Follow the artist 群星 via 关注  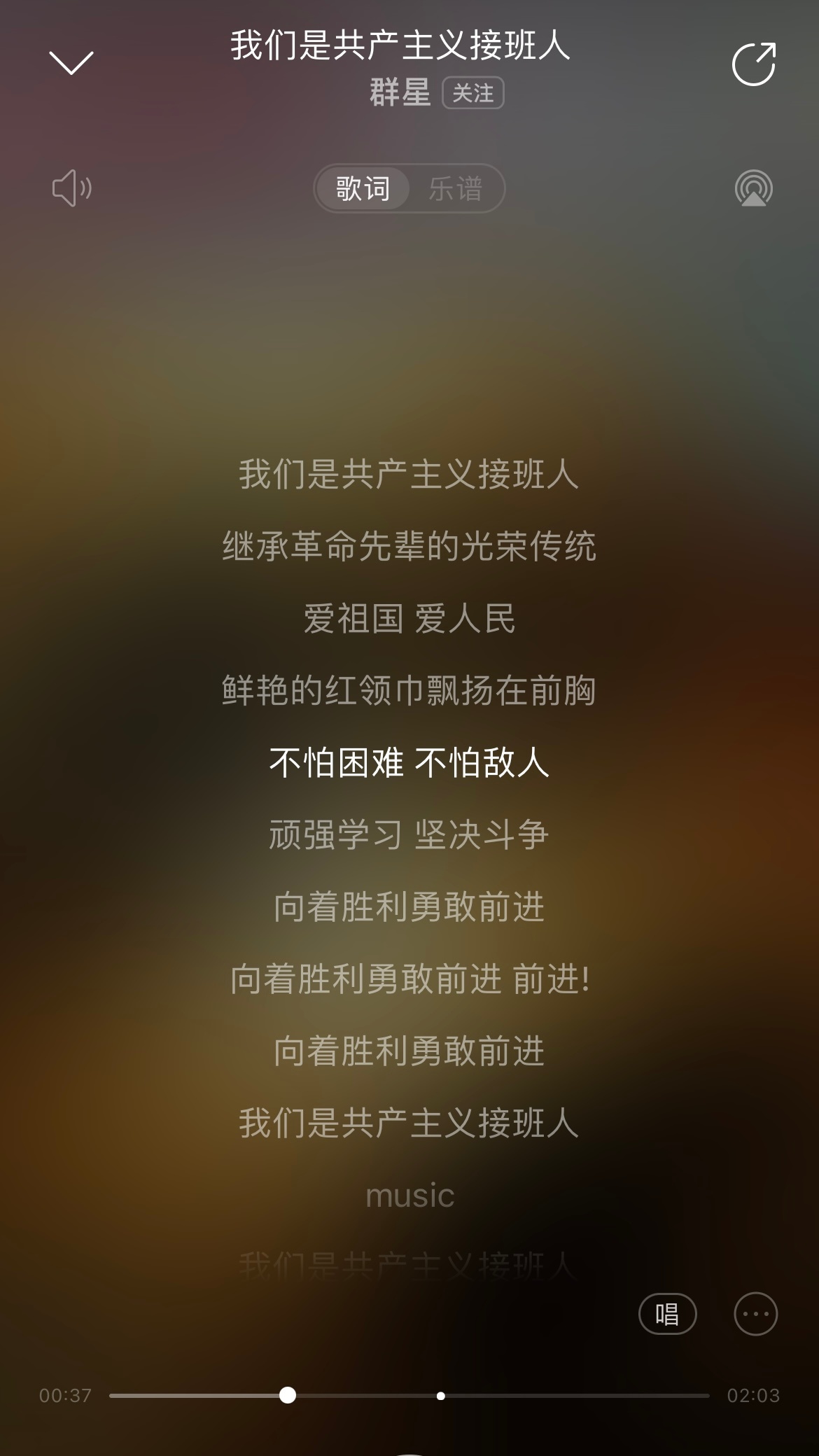tap(473, 93)
